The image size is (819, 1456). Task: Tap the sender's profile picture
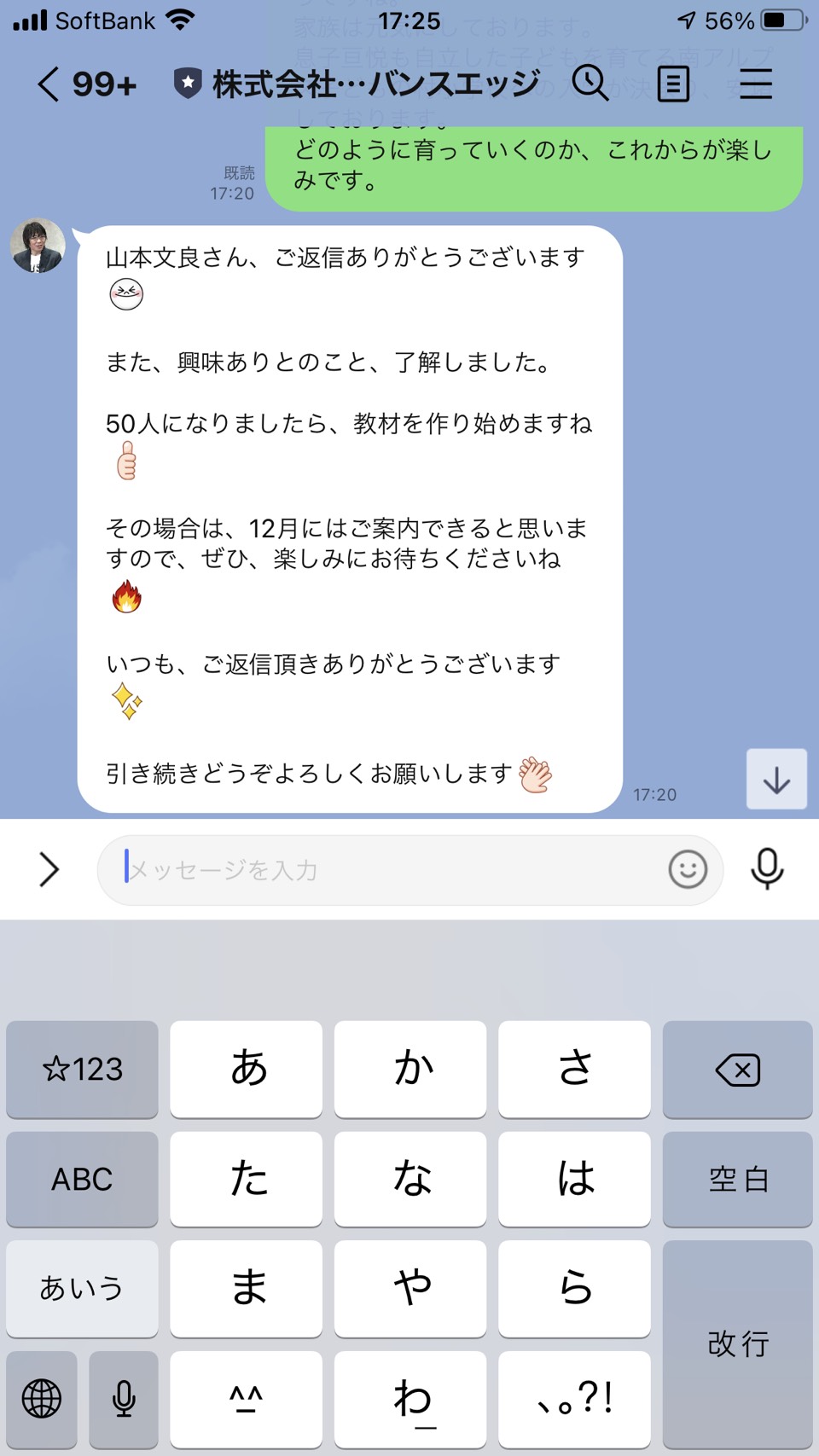tap(38, 246)
